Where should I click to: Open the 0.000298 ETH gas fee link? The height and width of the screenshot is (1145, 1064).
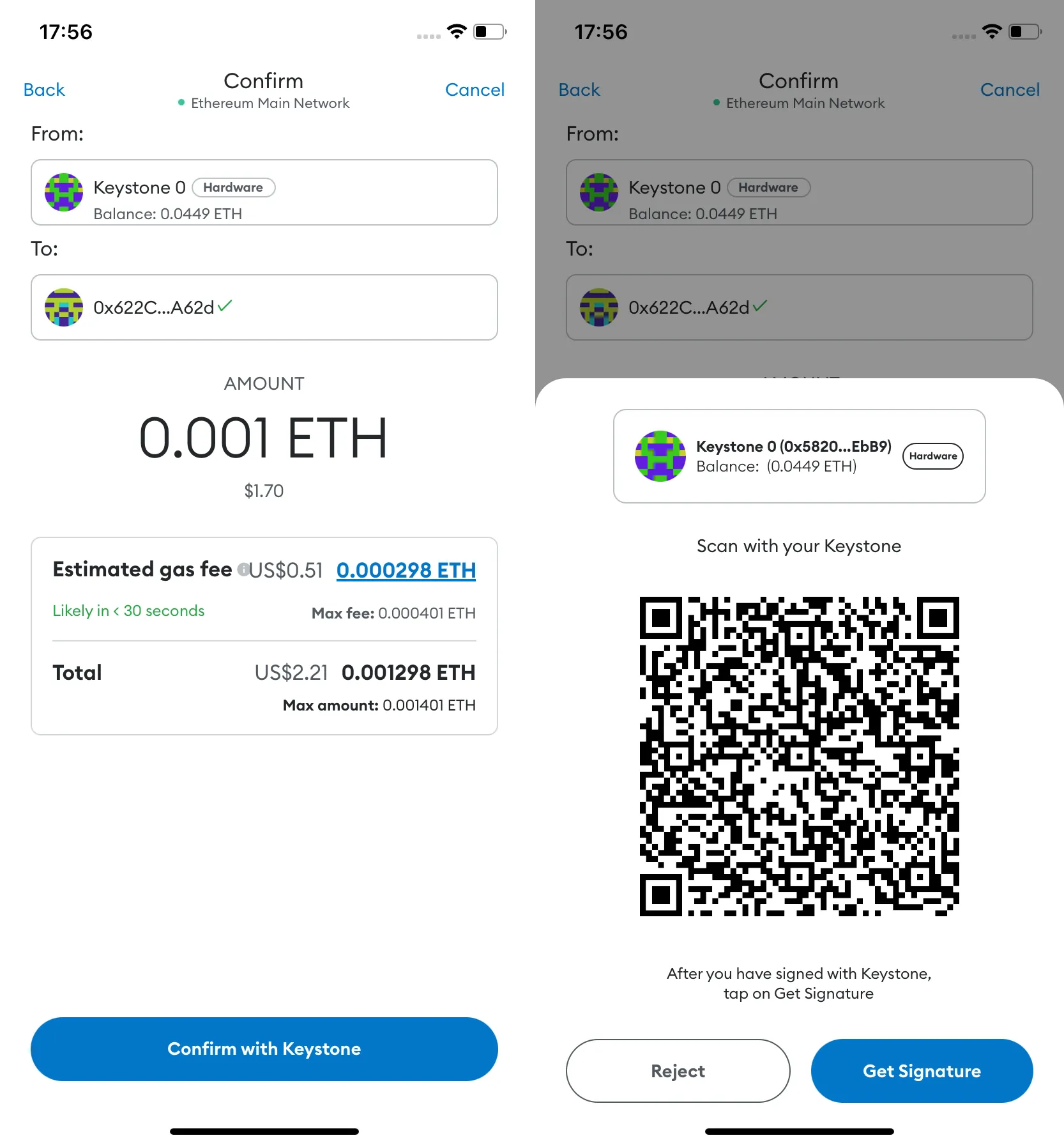coord(406,570)
